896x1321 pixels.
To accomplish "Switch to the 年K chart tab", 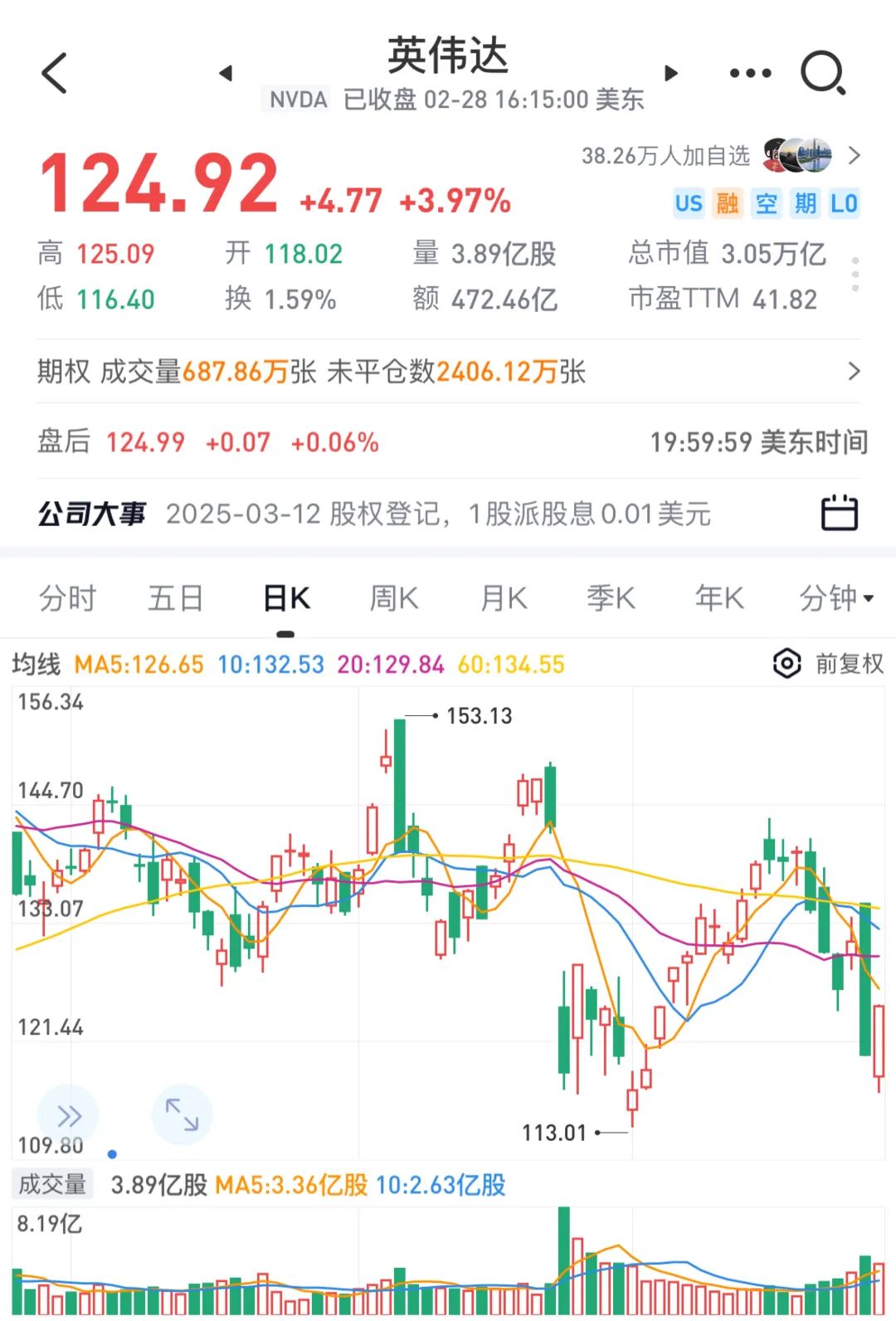I will click(x=718, y=597).
